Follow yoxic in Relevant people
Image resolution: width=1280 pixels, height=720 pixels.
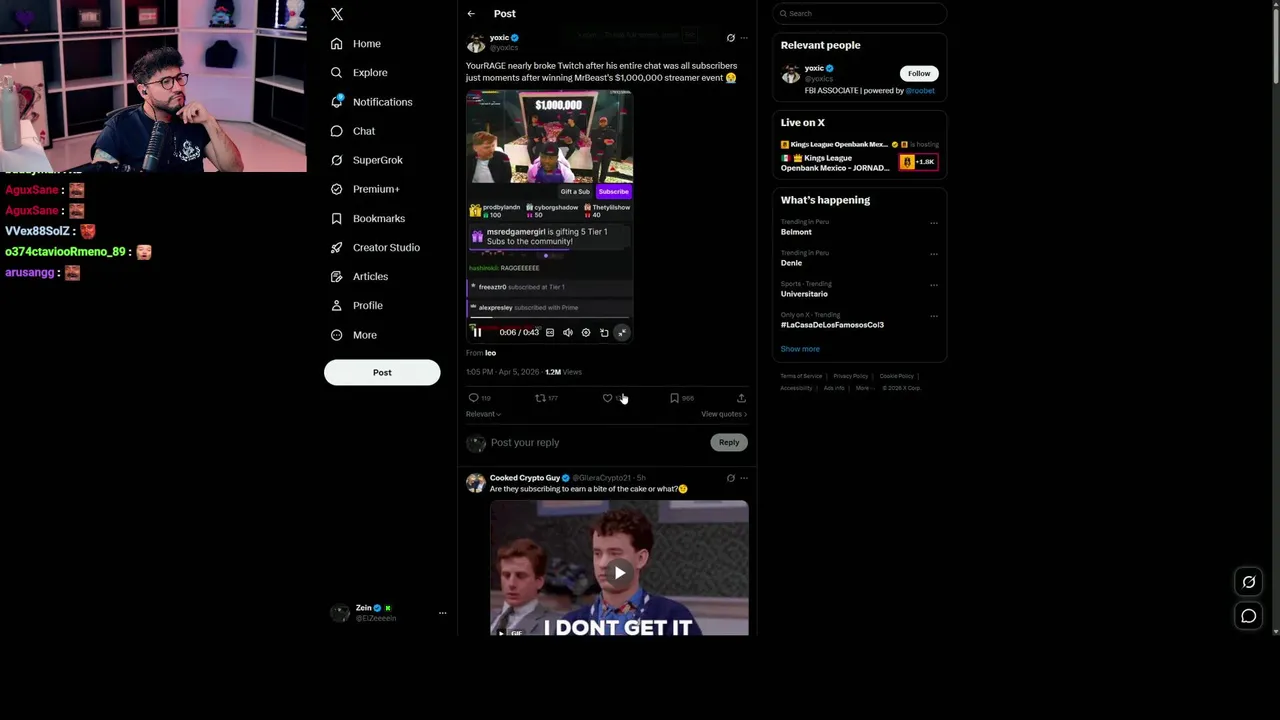tap(918, 73)
